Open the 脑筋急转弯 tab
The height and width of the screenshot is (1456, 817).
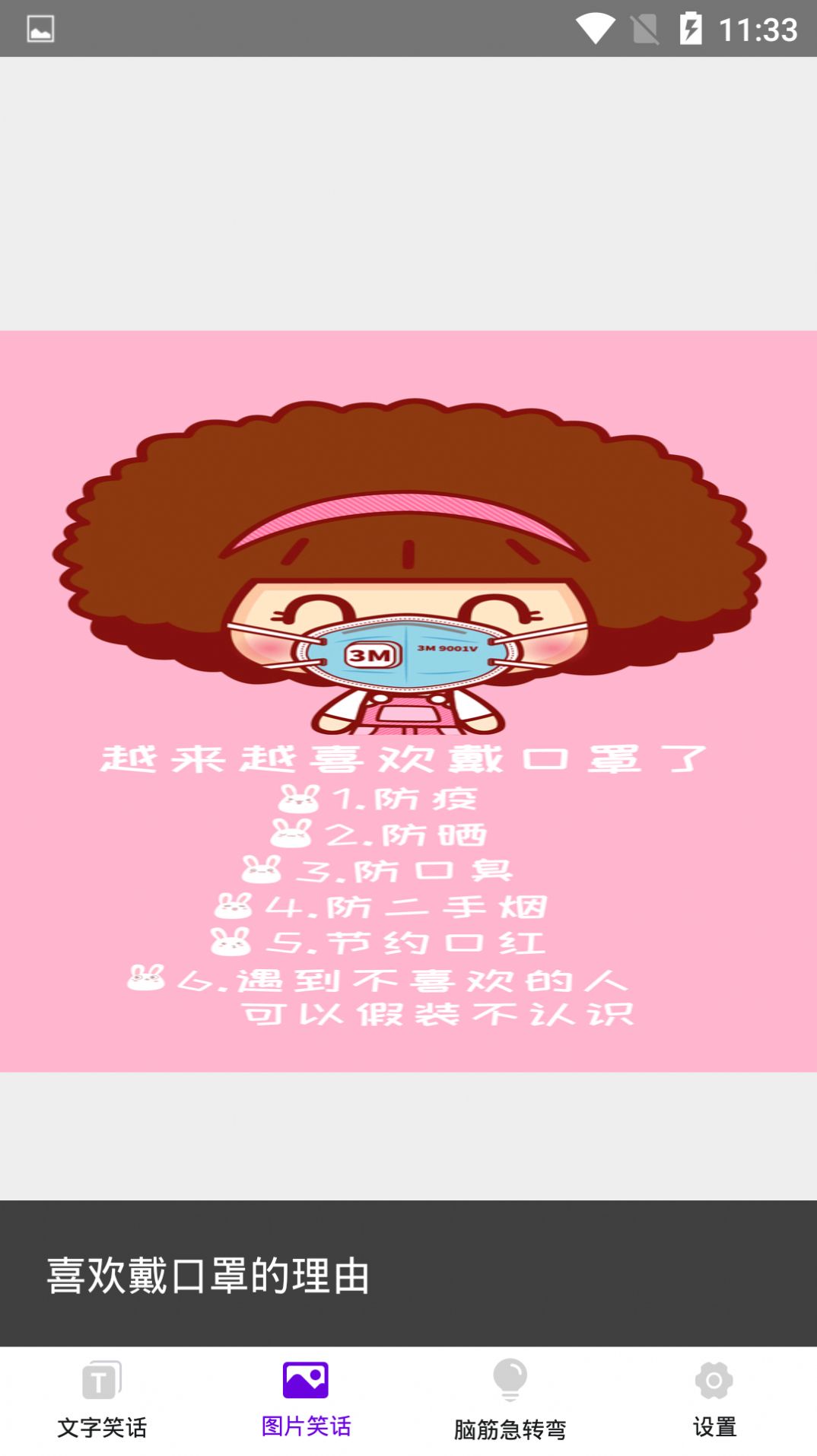tap(510, 1400)
